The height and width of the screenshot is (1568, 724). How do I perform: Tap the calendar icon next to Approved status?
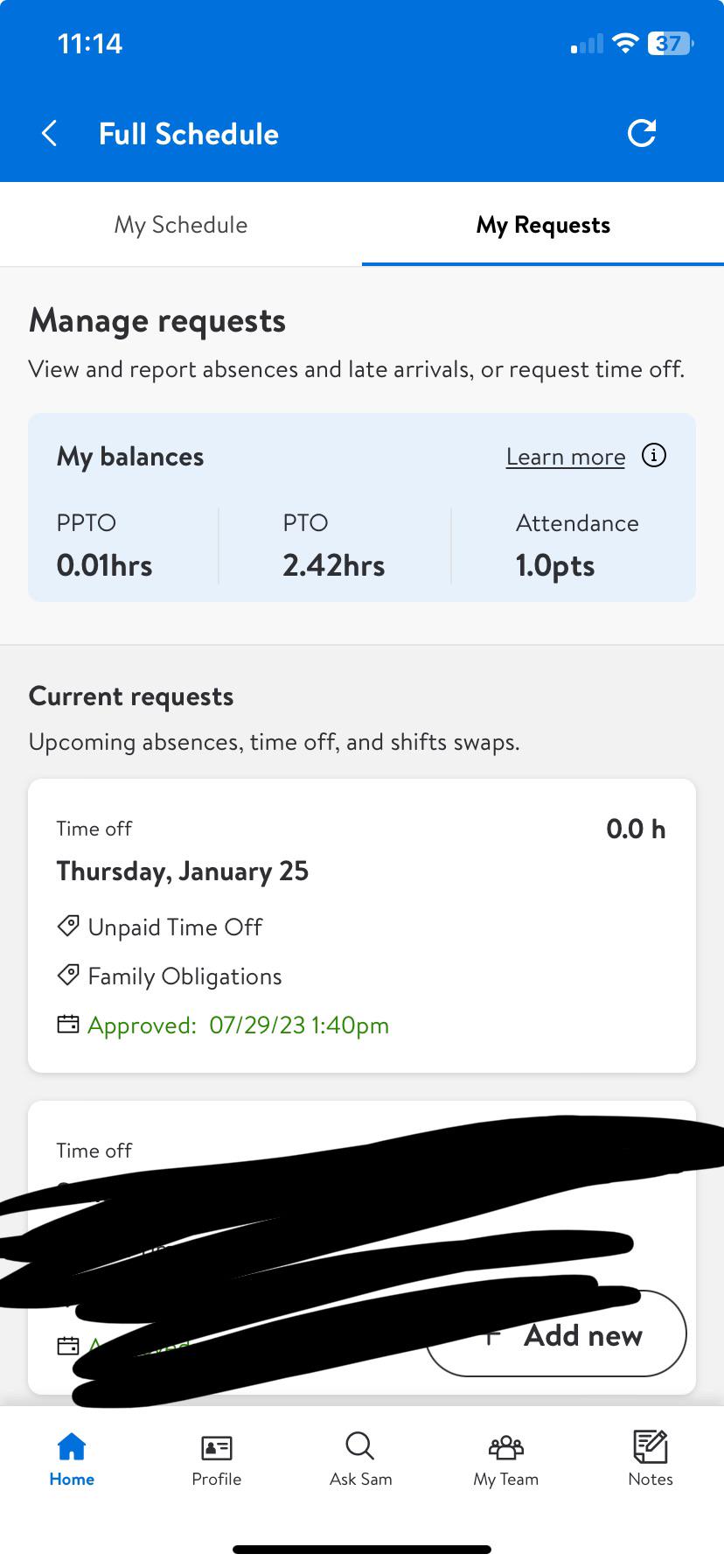(66, 1024)
